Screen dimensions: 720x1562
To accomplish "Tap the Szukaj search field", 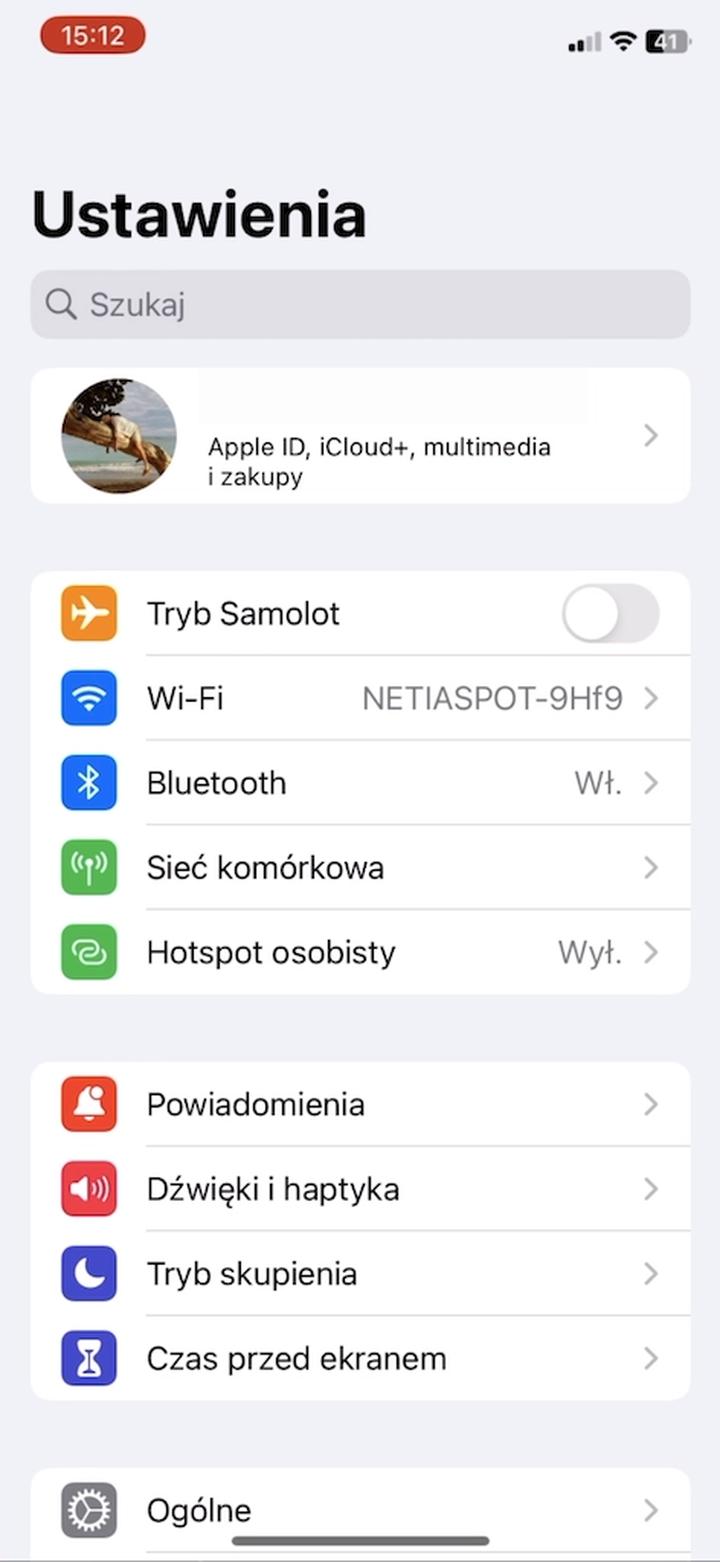I will point(360,304).
